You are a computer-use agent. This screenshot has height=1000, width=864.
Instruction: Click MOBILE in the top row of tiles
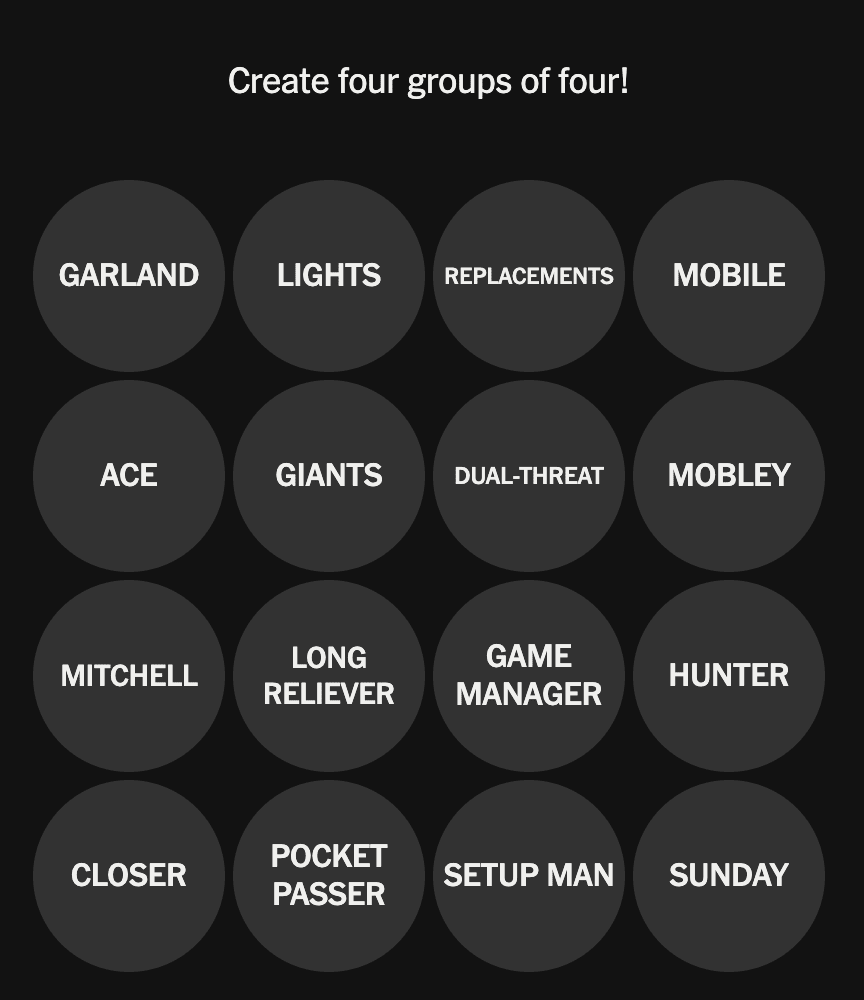[x=728, y=275]
